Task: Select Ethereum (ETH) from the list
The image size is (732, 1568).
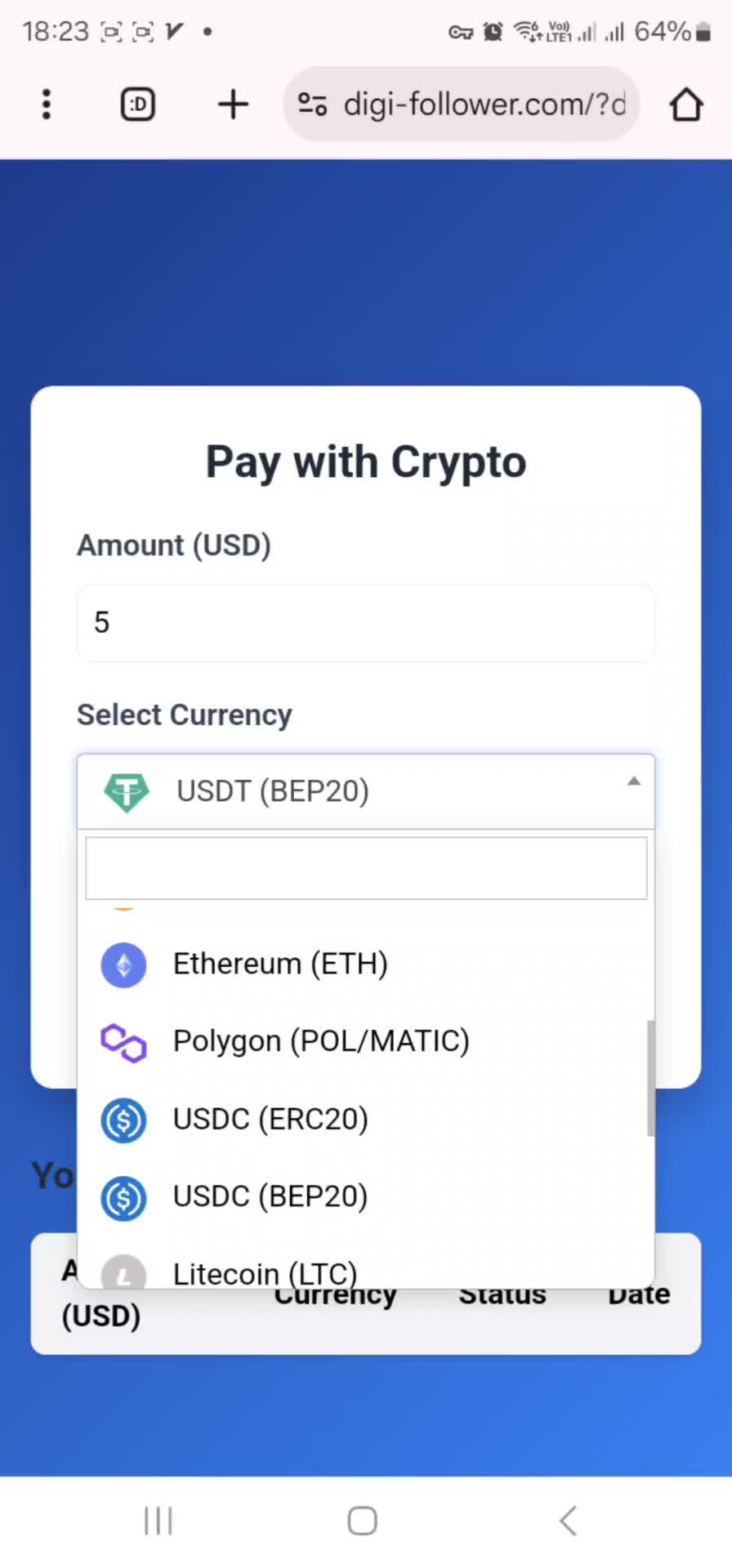Action: click(280, 964)
